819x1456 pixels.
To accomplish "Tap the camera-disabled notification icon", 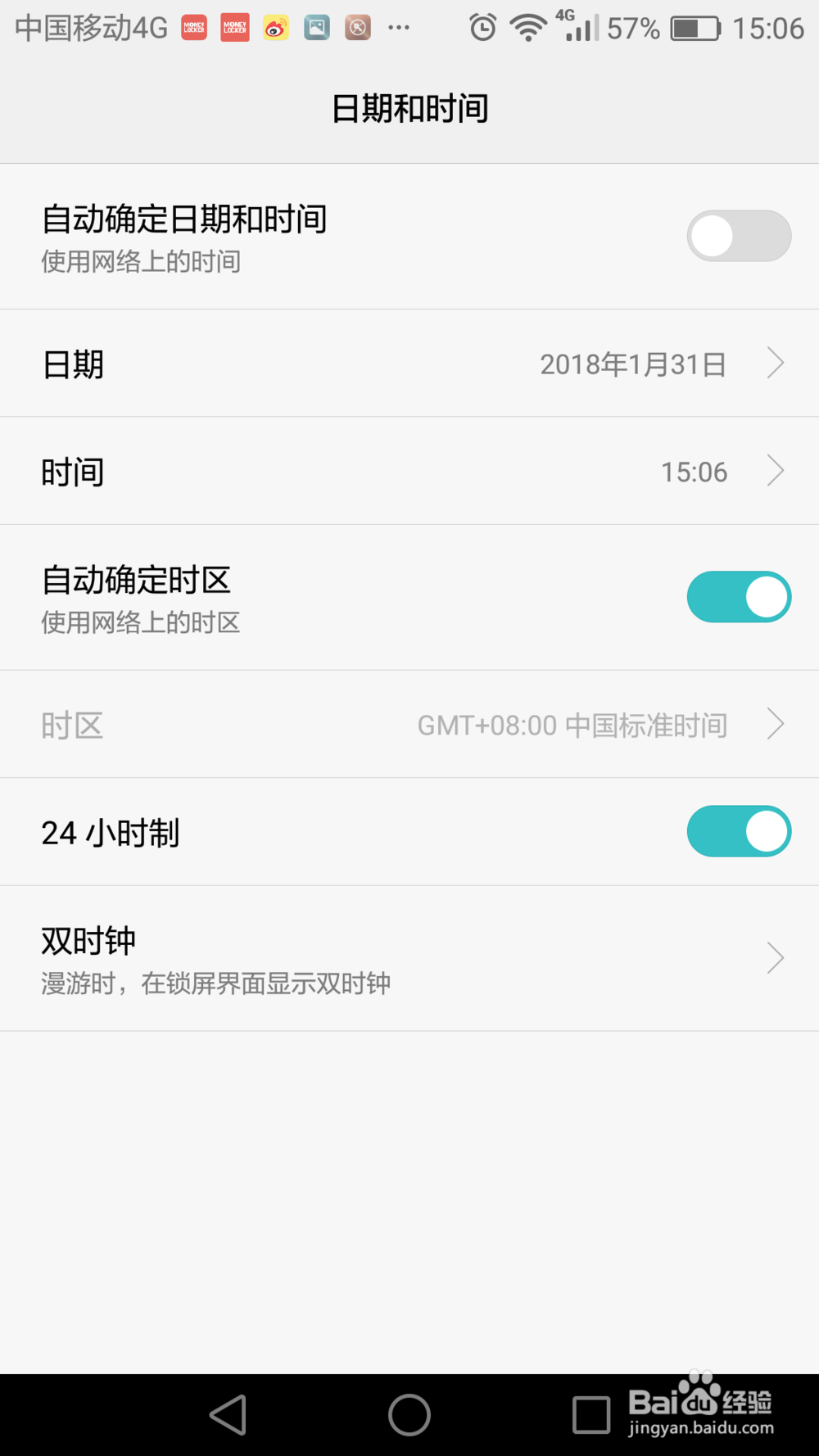I will click(x=357, y=27).
